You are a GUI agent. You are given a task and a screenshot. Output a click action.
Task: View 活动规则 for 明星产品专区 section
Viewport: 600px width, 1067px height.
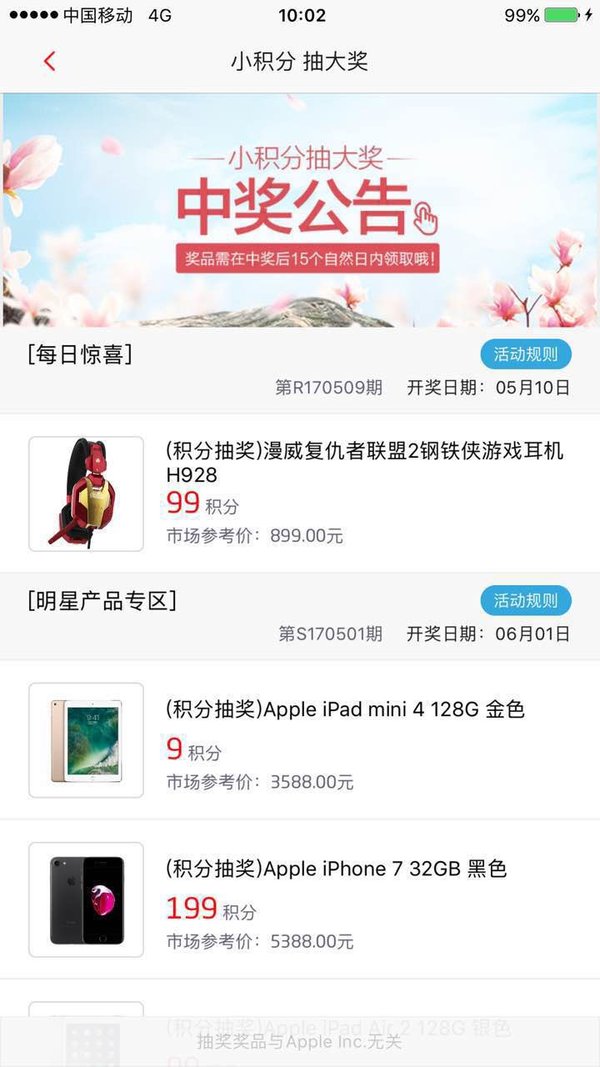526,600
